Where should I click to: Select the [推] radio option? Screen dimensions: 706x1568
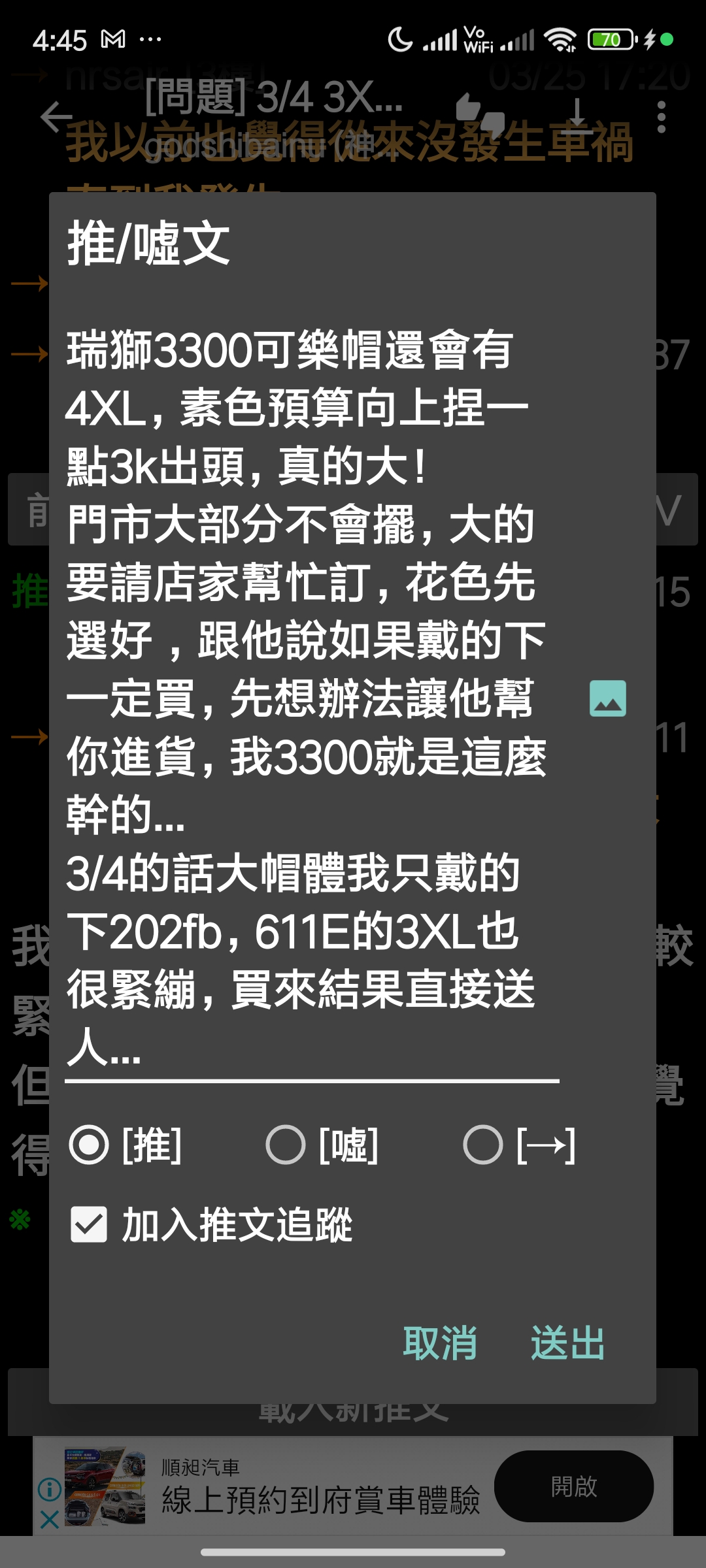tap(89, 1145)
